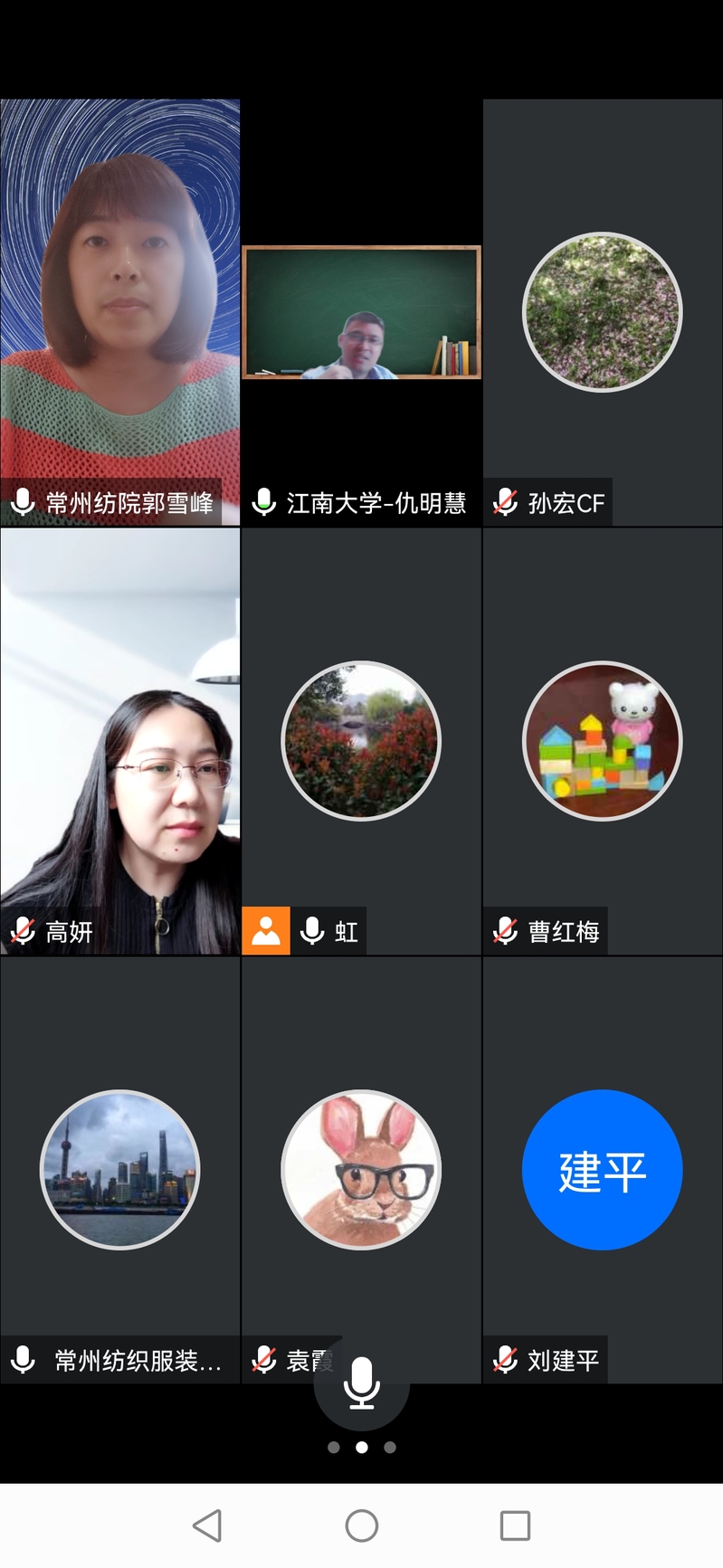Open the 常州纺织服装… participant tile
The image size is (723, 1568).
point(119,1169)
